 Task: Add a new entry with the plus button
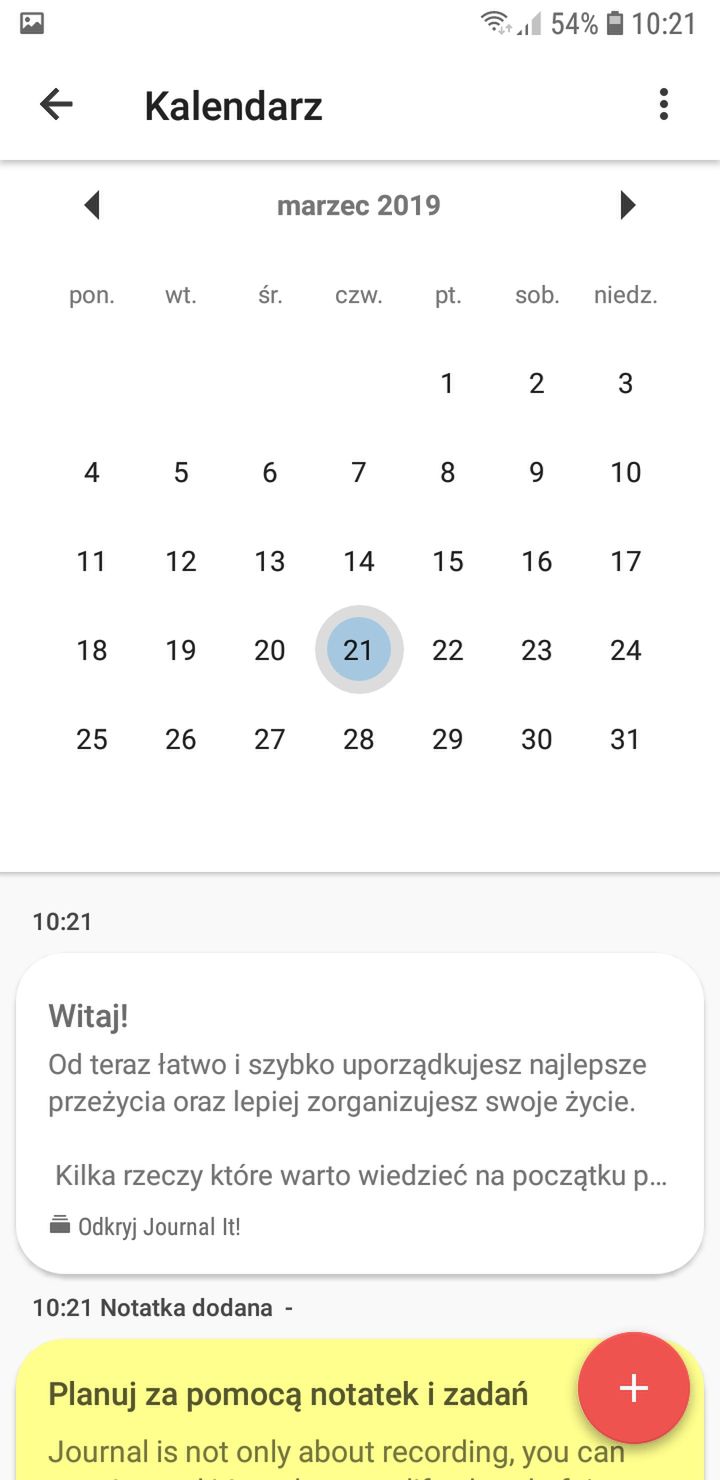[634, 1388]
